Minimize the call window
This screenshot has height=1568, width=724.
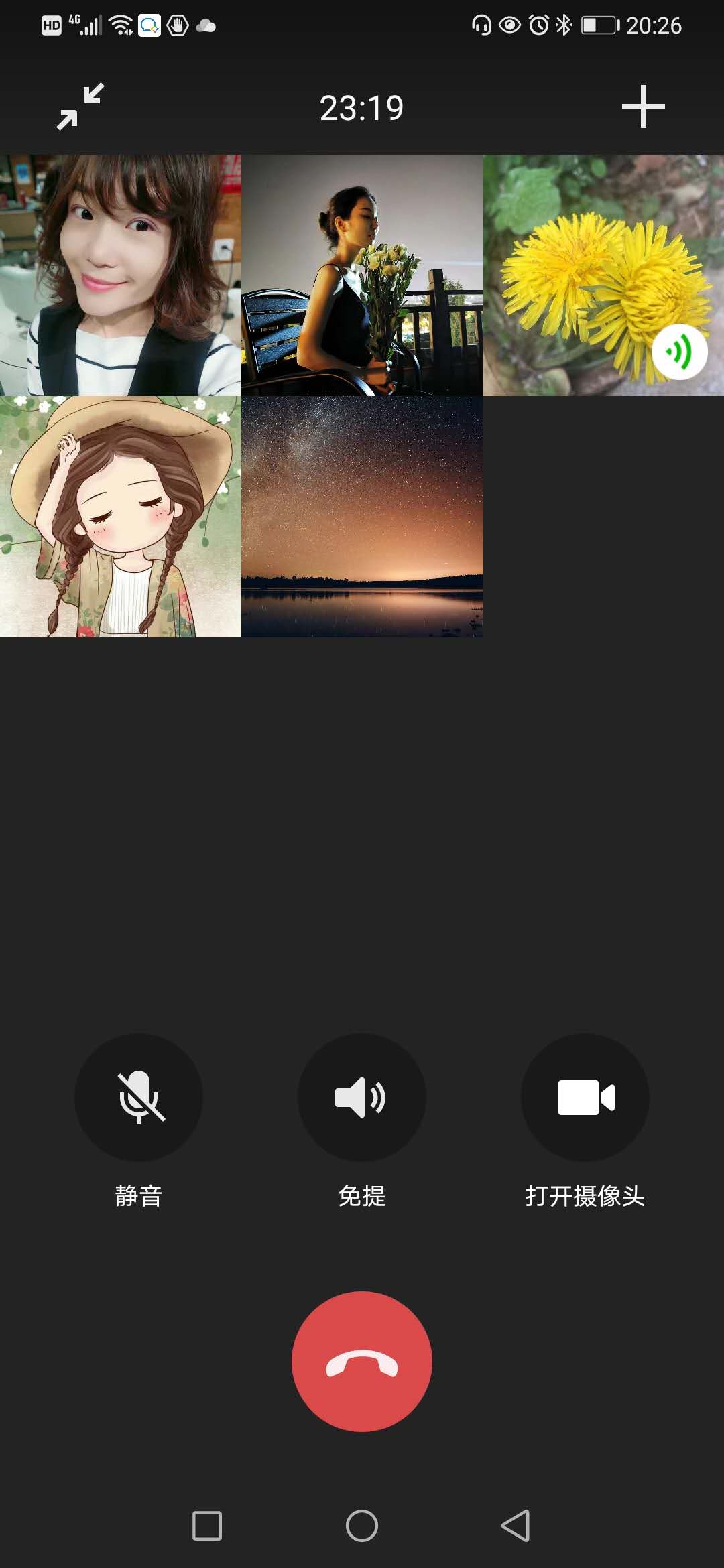click(80, 107)
